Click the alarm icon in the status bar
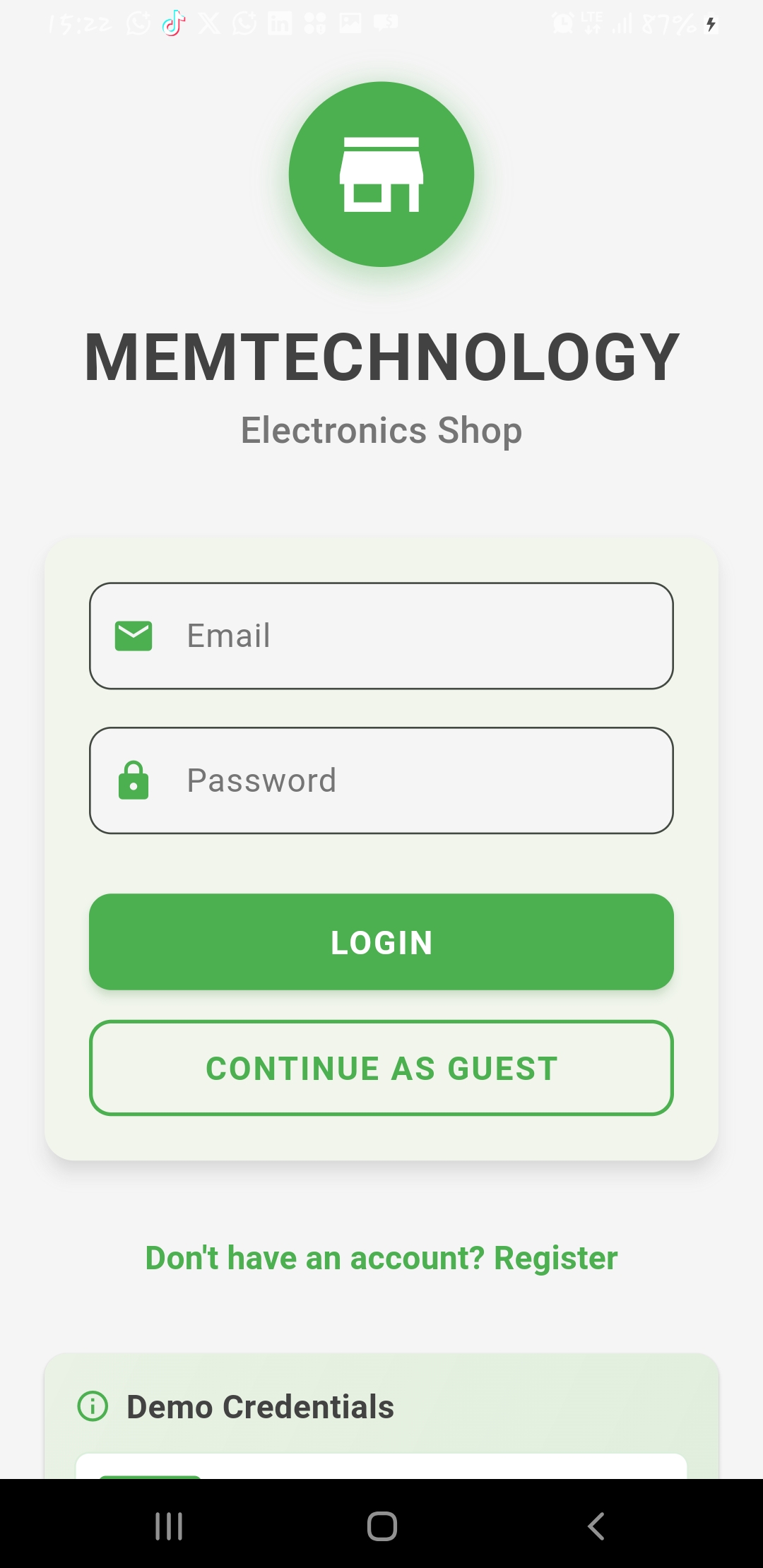 tap(563, 23)
